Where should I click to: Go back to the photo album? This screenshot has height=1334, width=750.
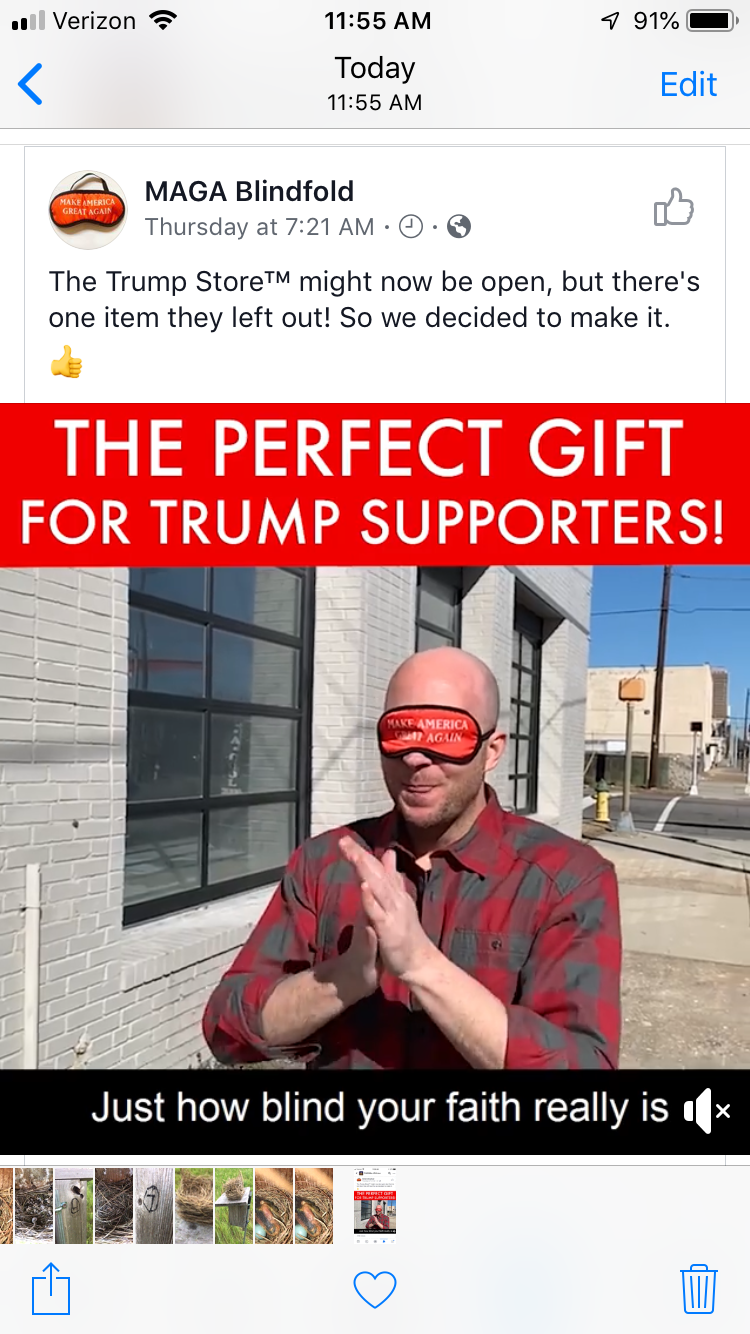(31, 84)
